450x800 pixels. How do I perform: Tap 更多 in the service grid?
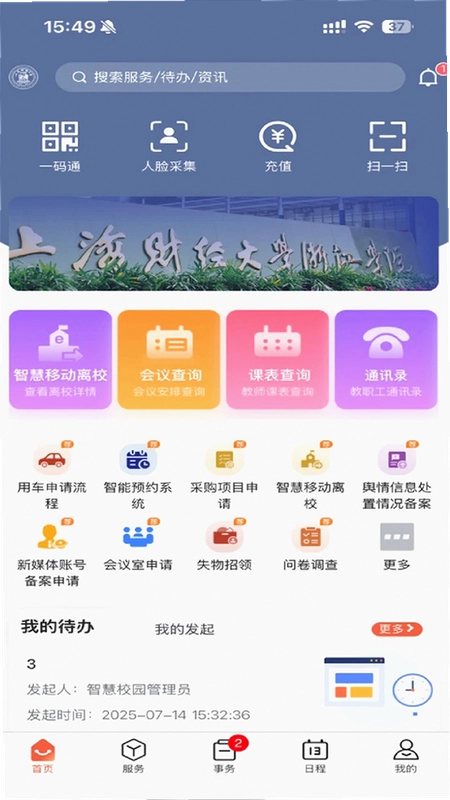pos(397,547)
